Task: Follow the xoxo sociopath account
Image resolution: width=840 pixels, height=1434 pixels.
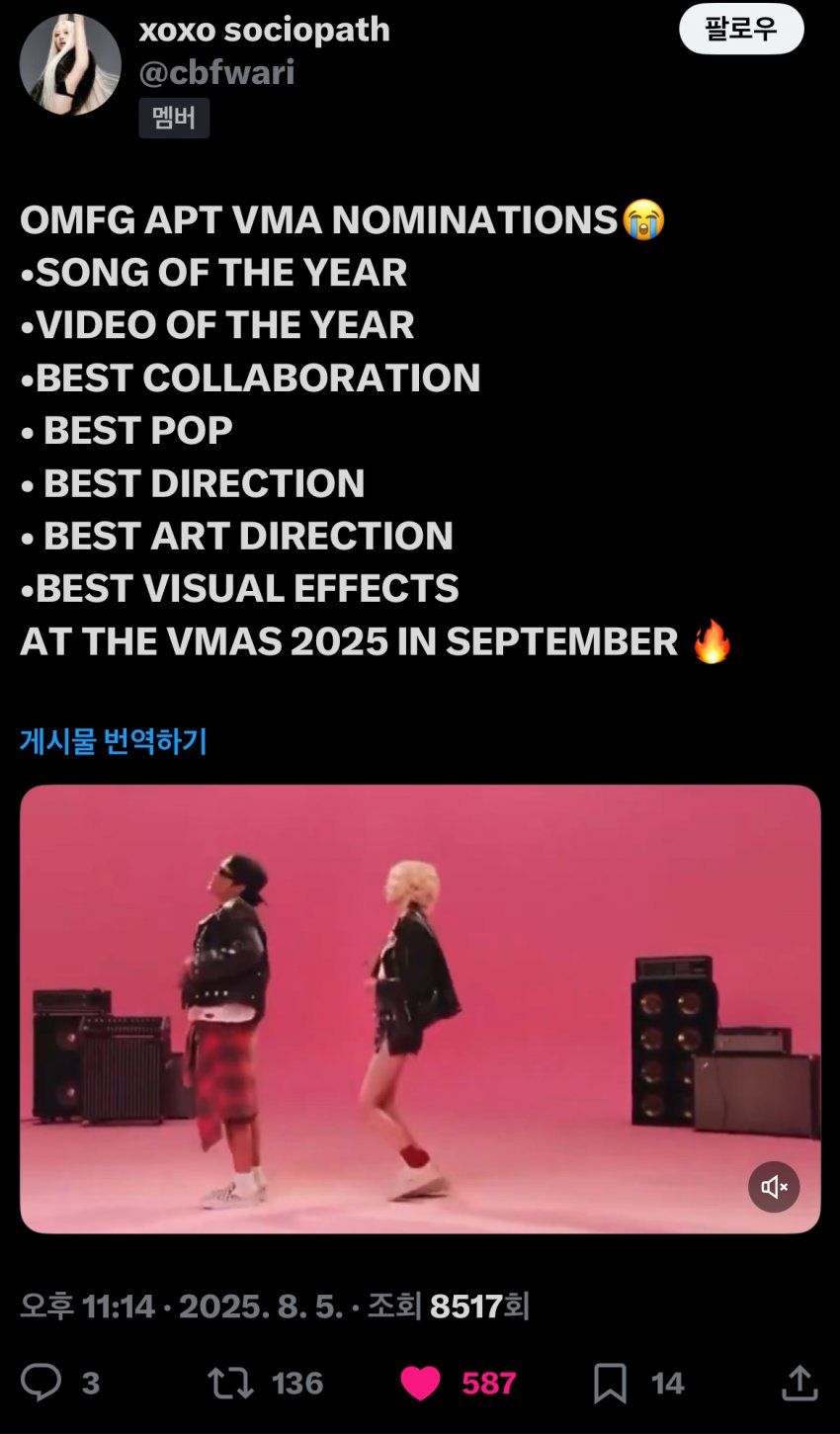Action: 740,30
